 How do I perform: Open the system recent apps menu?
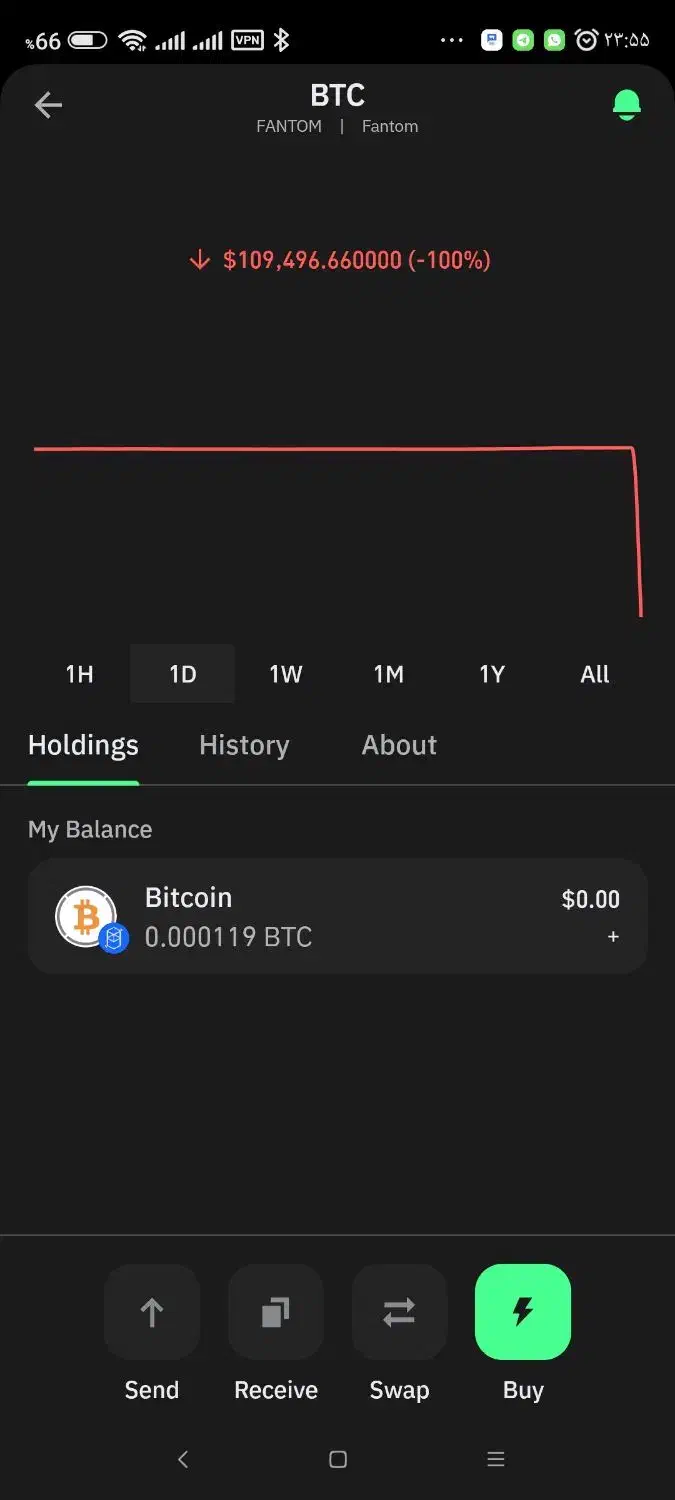click(x=495, y=1460)
